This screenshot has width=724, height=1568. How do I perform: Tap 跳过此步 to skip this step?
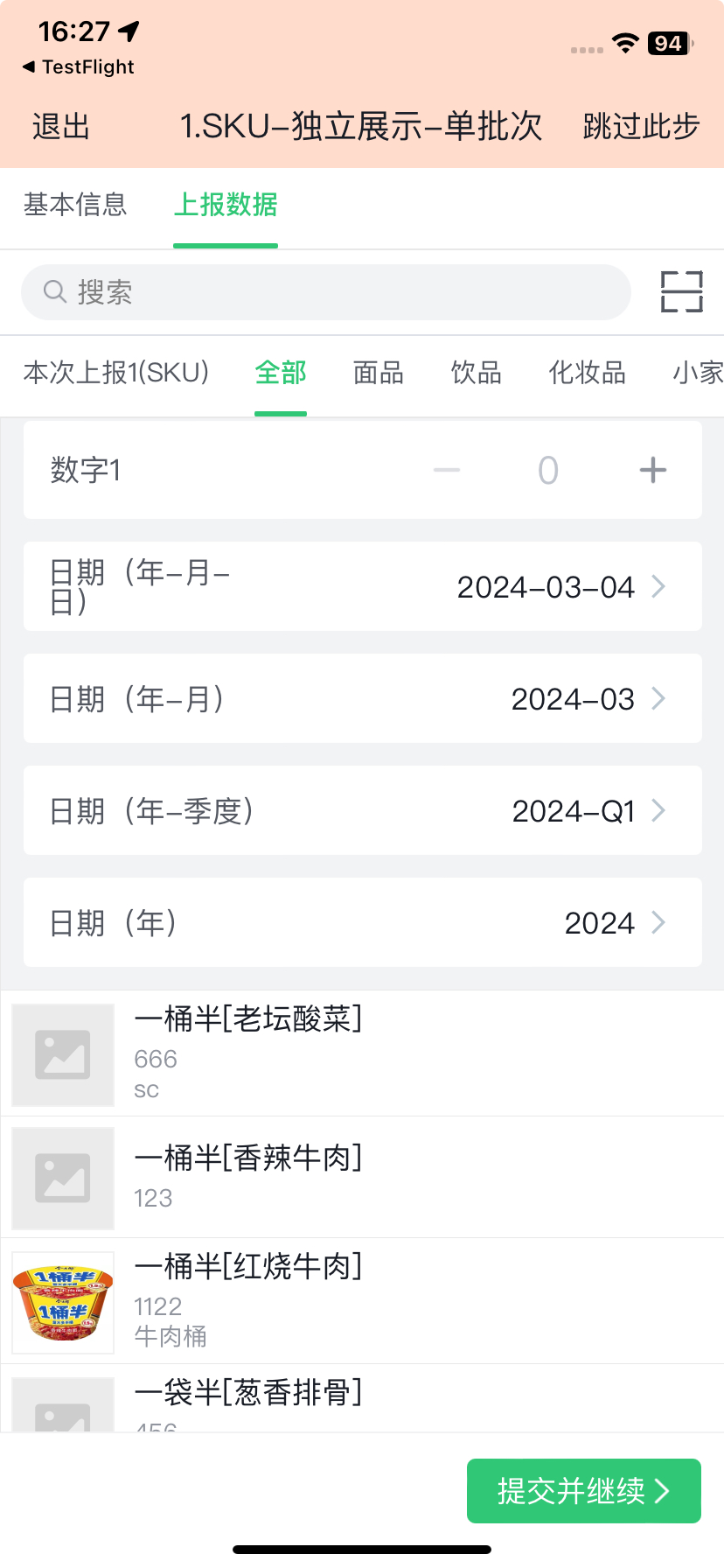coord(642,127)
